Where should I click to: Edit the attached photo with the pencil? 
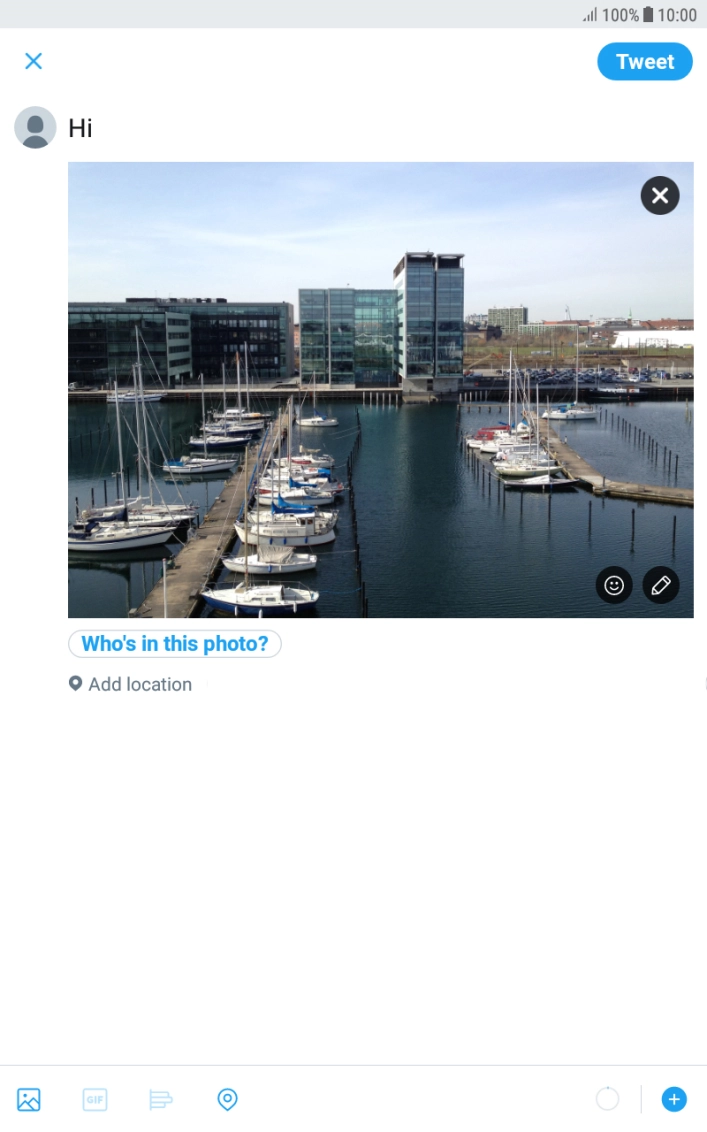tap(660, 586)
